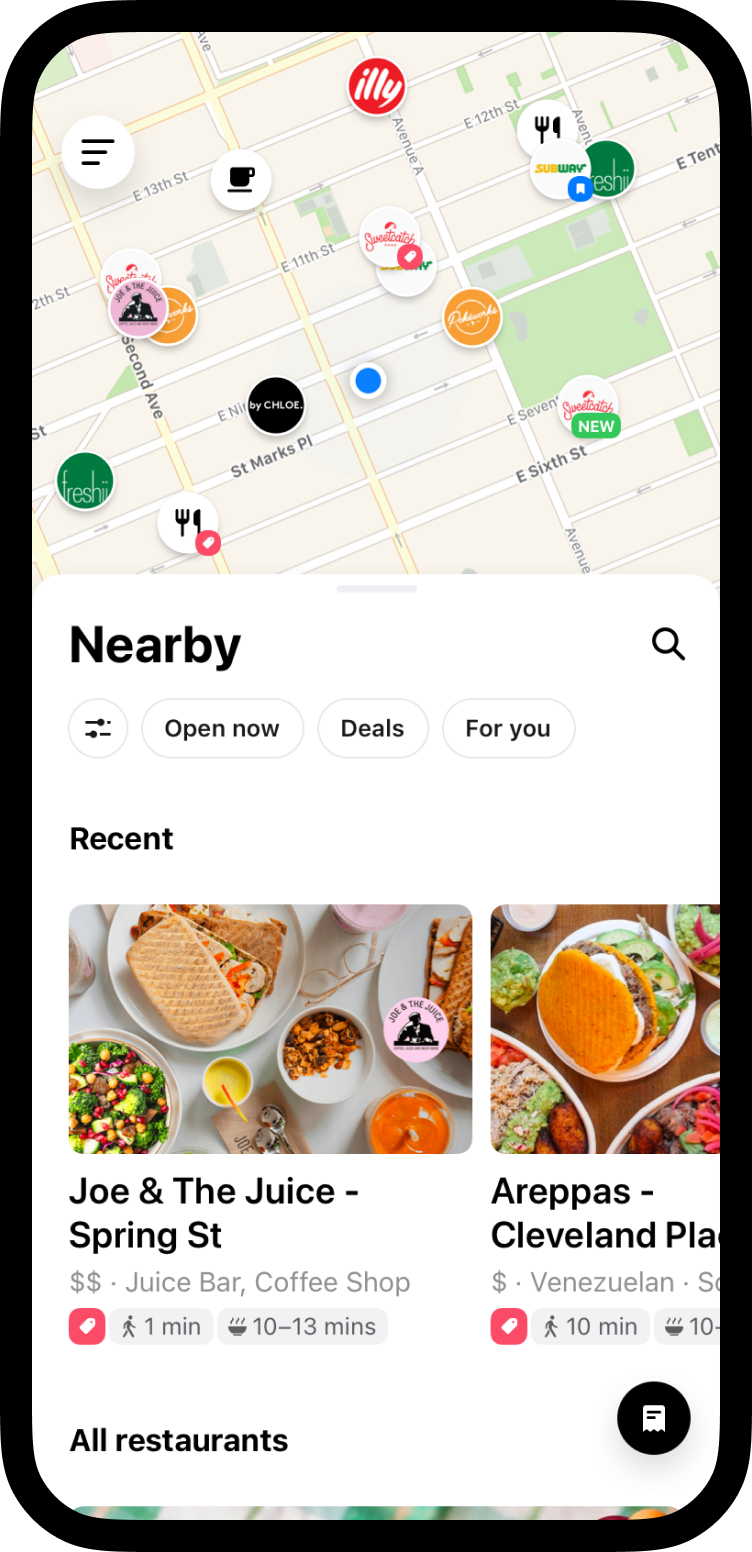Select the Sweetcatch pin marked NEW
This screenshot has width=752, height=1552.
[x=587, y=404]
